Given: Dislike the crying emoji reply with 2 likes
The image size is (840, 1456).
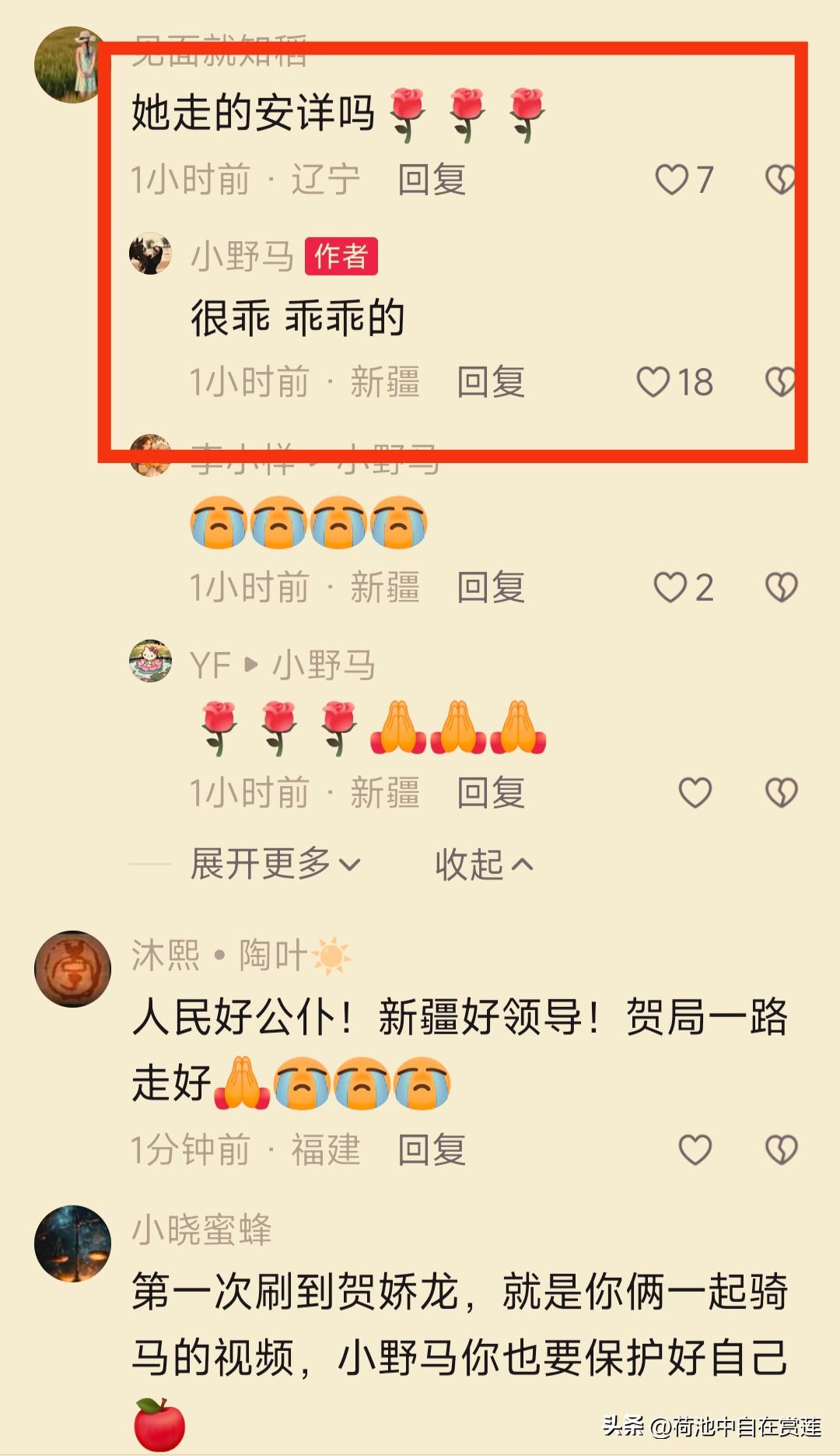Looking at the screenshot, I should pyautogui.click(x=781, y=588).
